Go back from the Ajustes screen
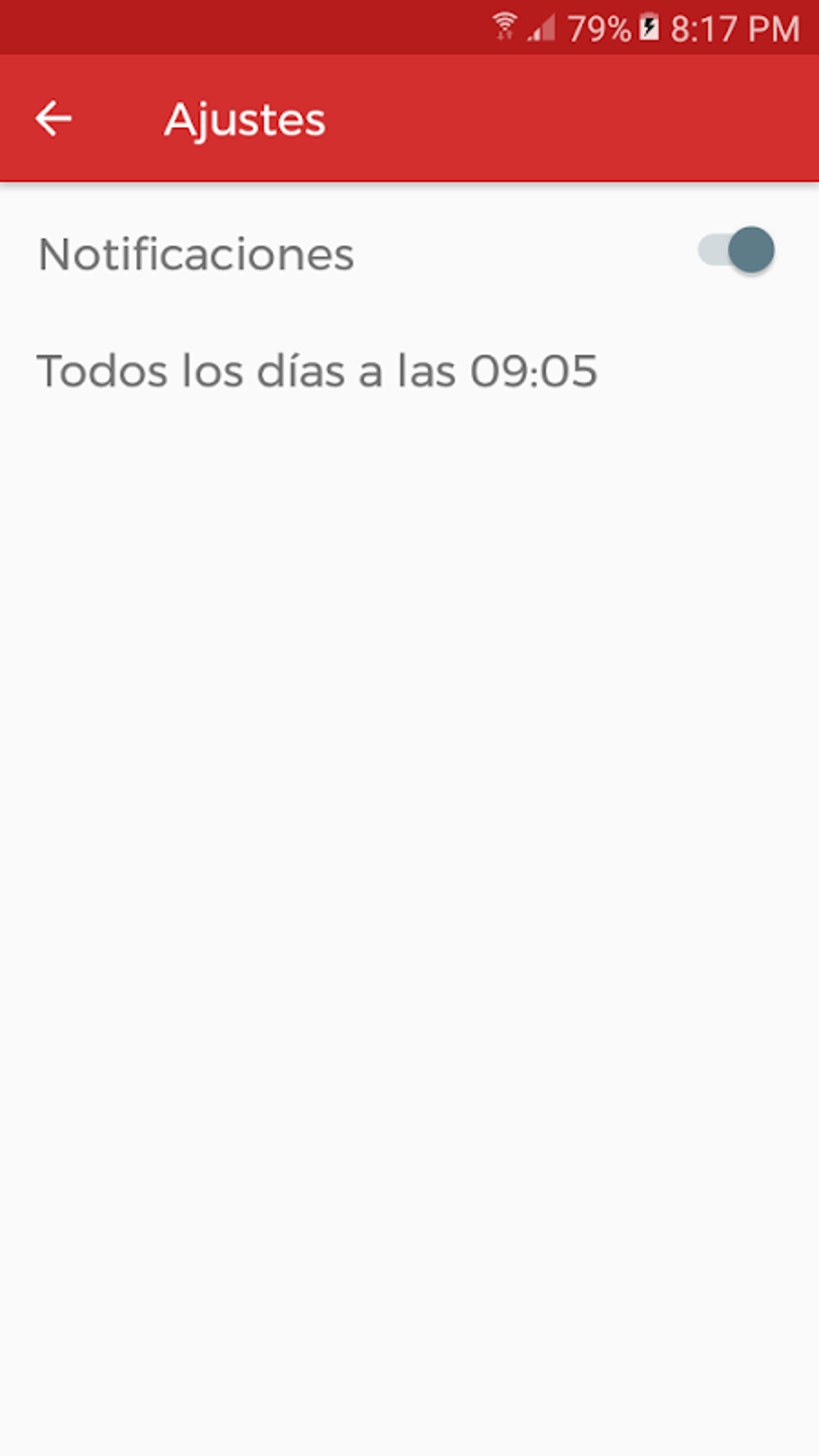The image size is (819, 1456). pyautogui.click(x=54, y=119)
